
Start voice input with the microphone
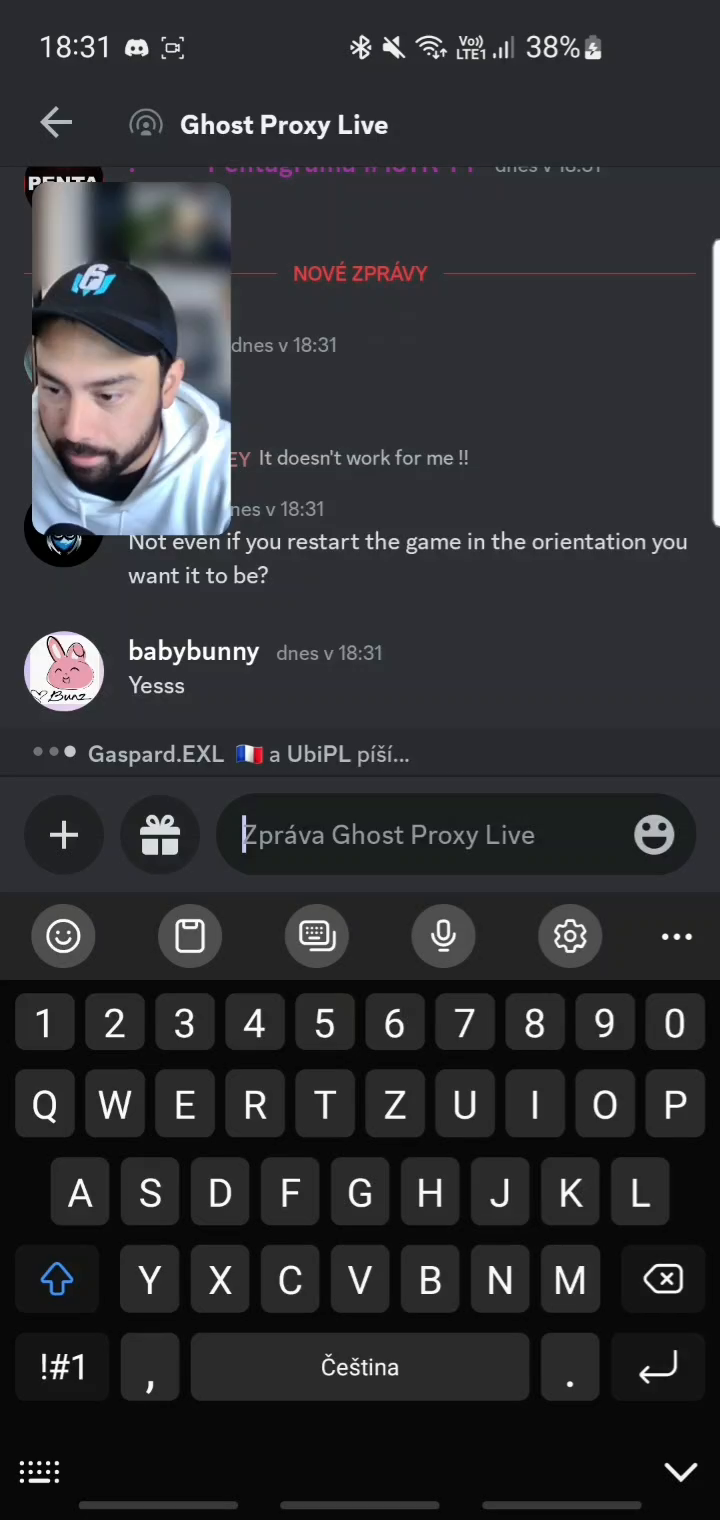pos(443,936)
